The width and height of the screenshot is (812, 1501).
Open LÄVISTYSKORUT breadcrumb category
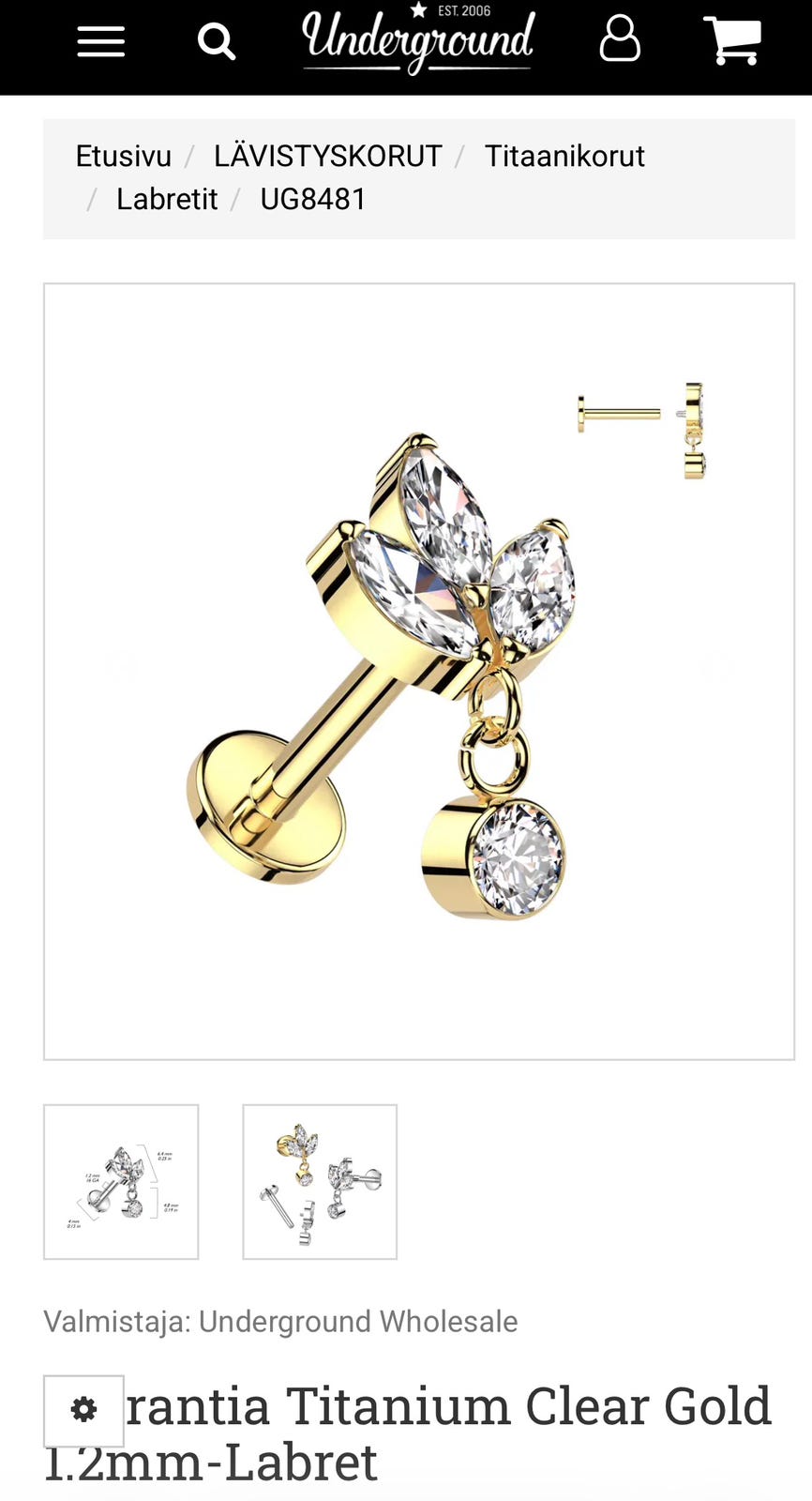point(328,156)
